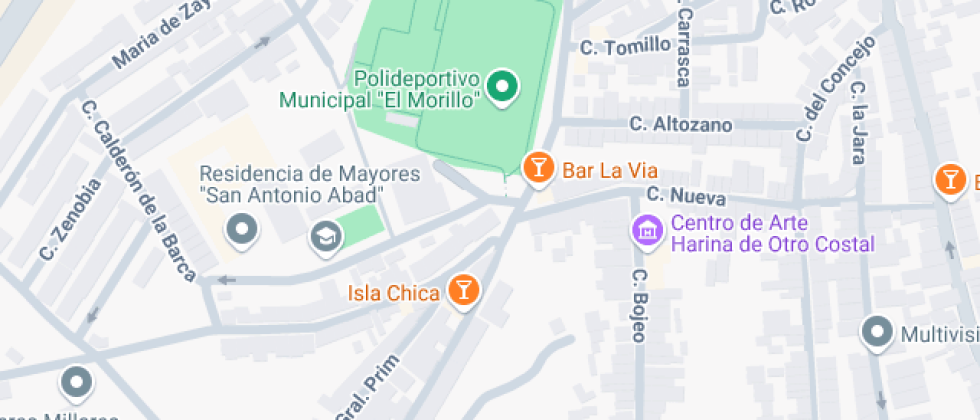980x420 pixels.
Task: Select the Bar La Via marker
Action: click(539, 168)
